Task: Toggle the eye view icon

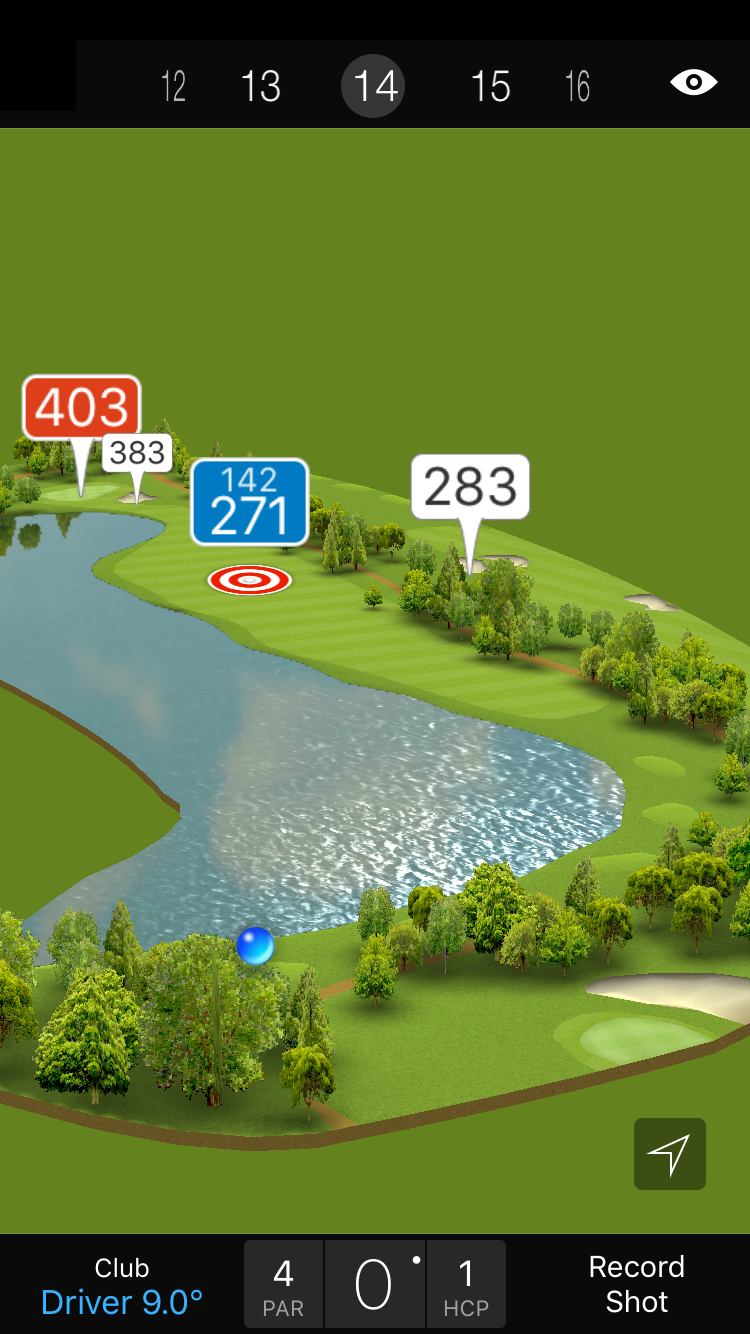Action: point(693,83)
